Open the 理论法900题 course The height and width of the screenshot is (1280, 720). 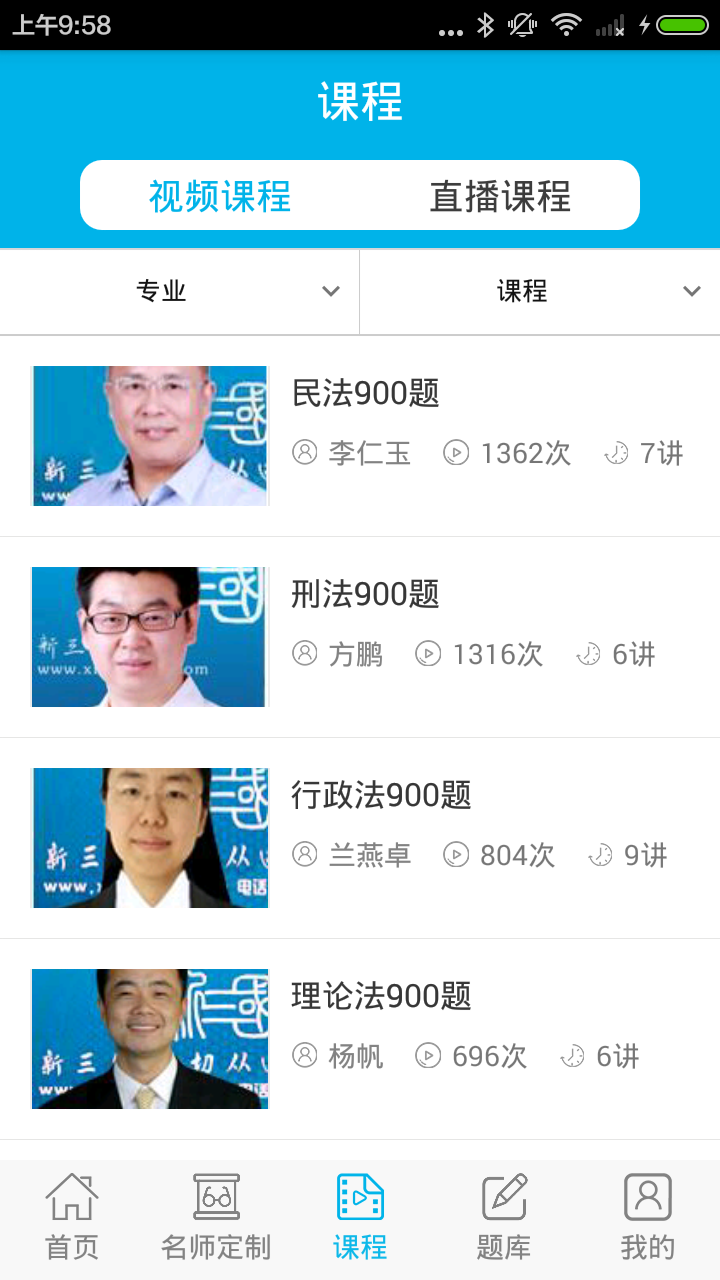[381, 997]
